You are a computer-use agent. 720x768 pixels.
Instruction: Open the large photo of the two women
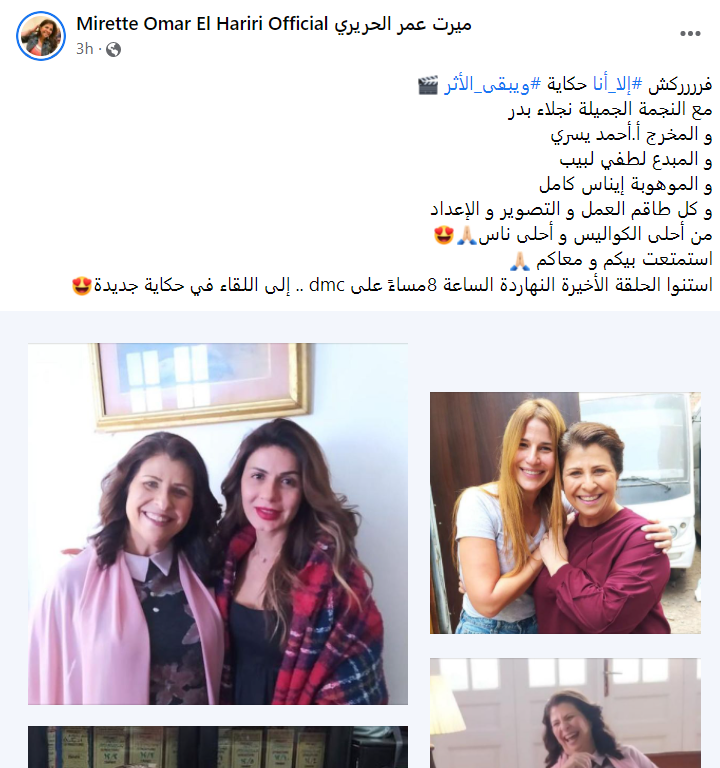[218, 520]
